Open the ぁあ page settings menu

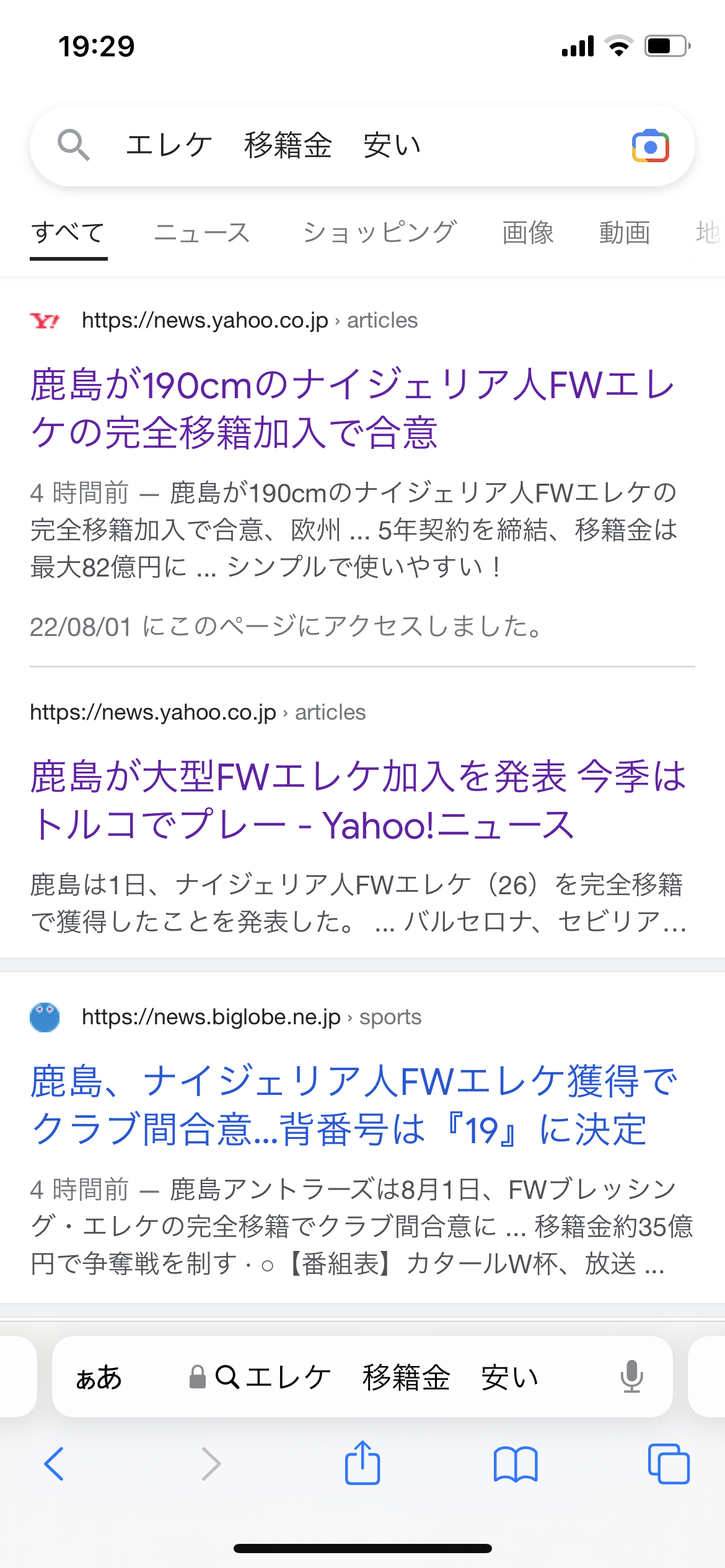click(x=99, y=1378)
